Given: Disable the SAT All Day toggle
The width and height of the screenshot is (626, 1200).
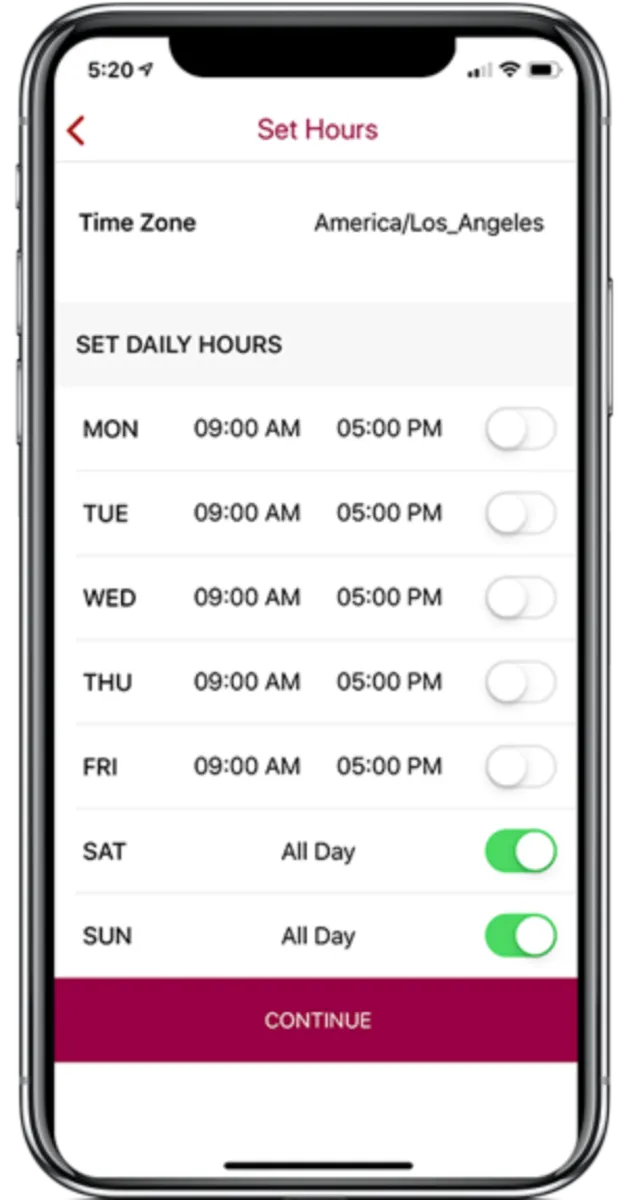Looking at the screenshot, I should tap(520, 852).
